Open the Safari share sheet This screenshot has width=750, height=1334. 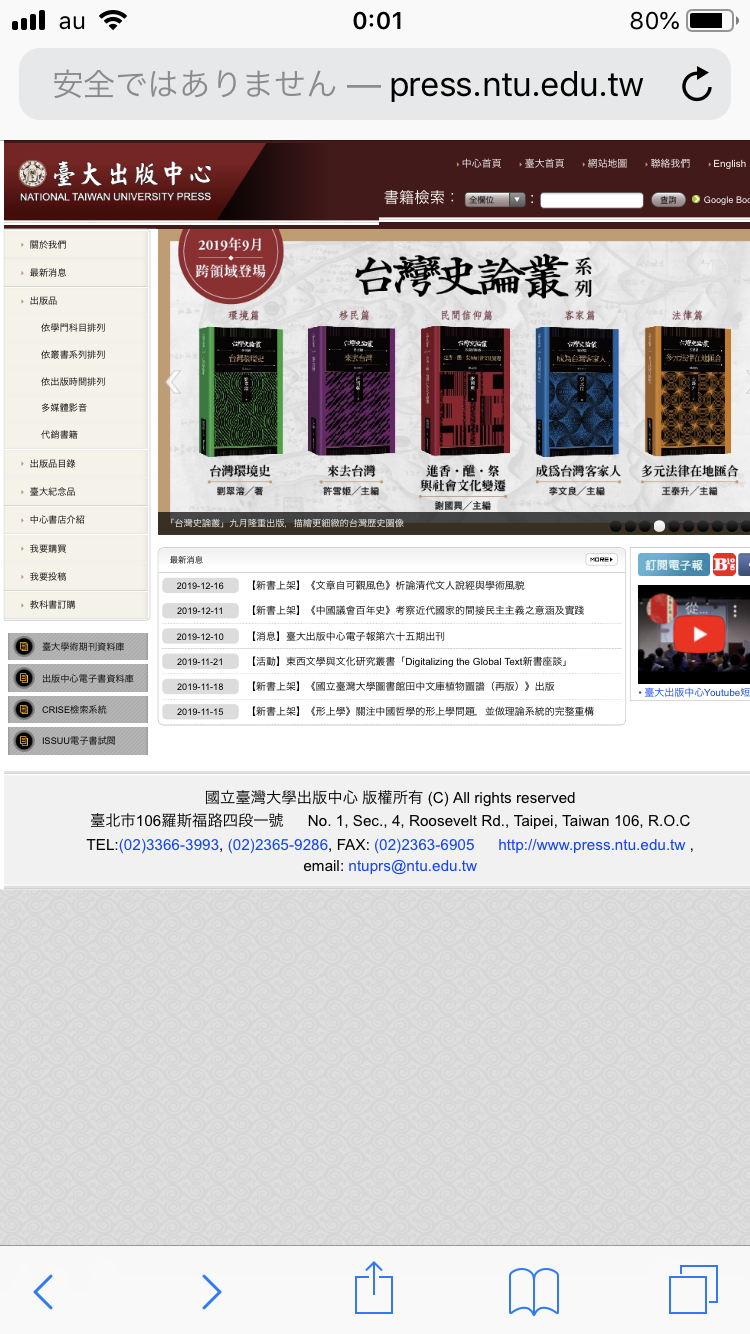[374, 1289]
